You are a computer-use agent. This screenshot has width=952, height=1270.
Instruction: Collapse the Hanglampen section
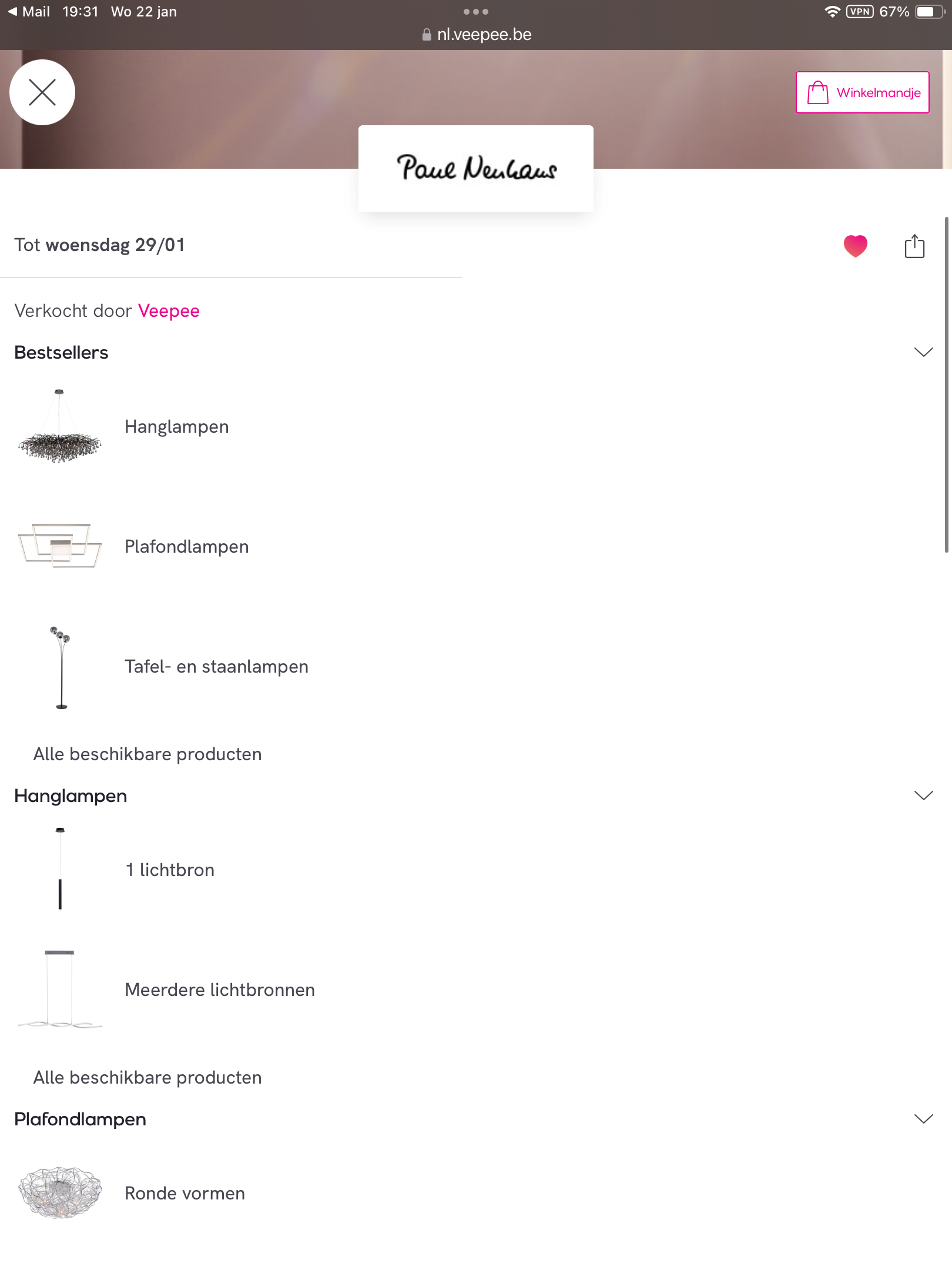tap(923, 796)
